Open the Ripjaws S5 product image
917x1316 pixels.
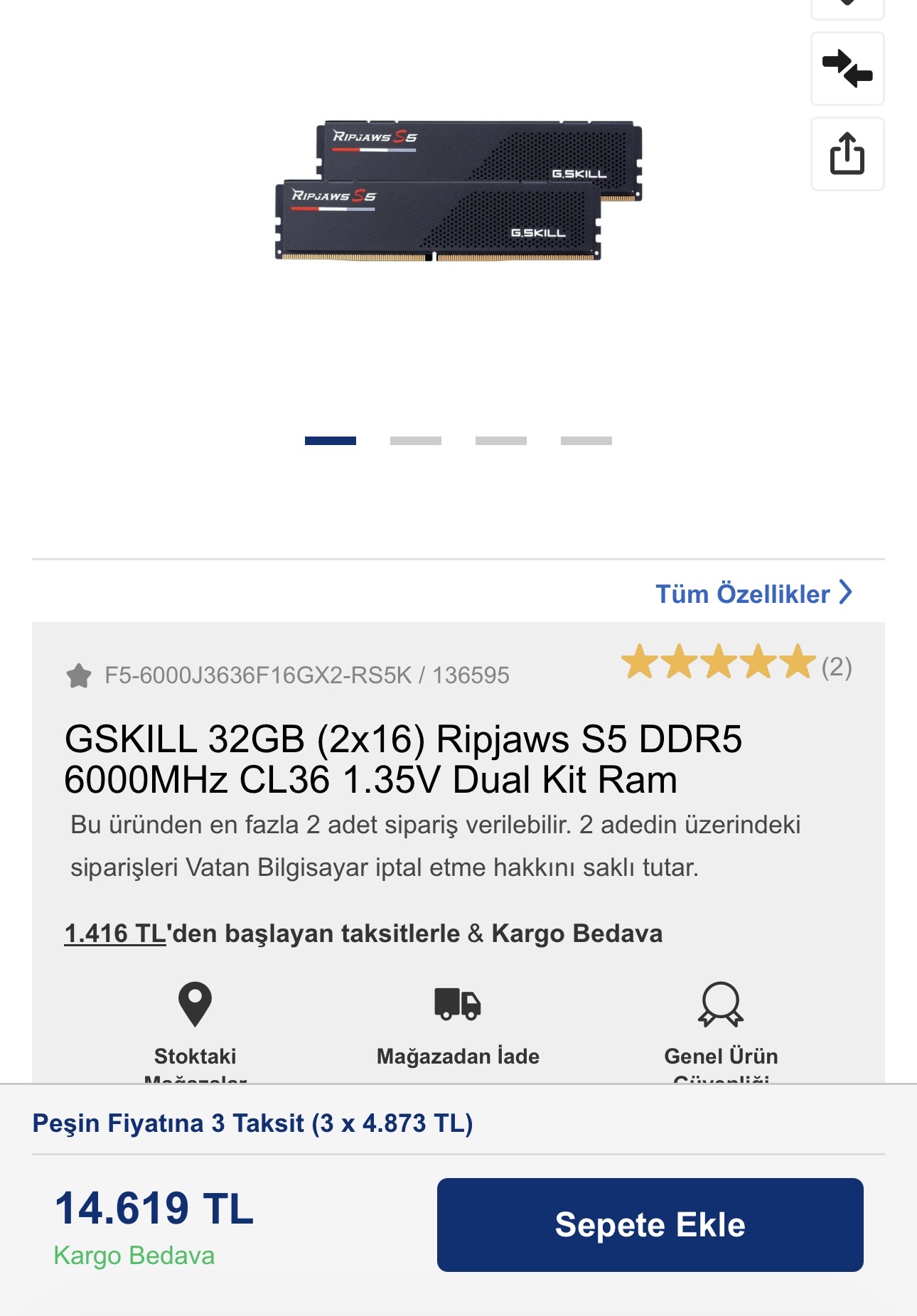458,191
